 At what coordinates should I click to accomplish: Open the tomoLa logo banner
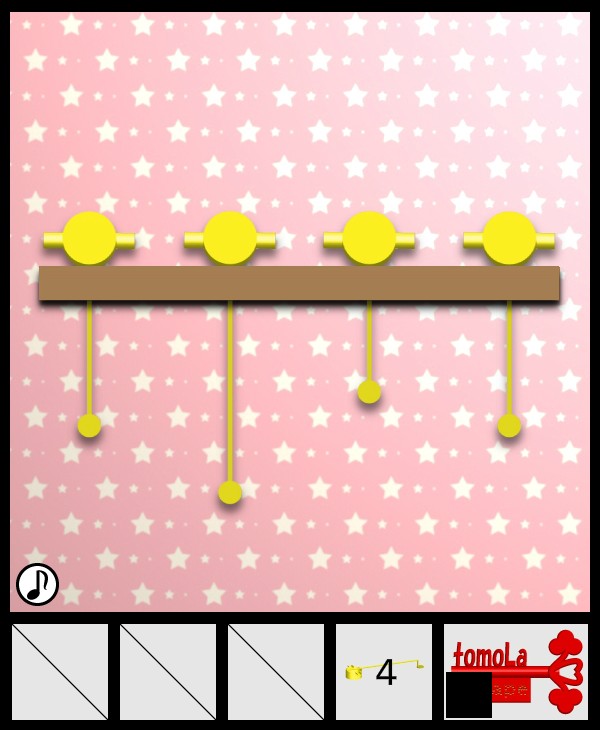coord(516,671)
